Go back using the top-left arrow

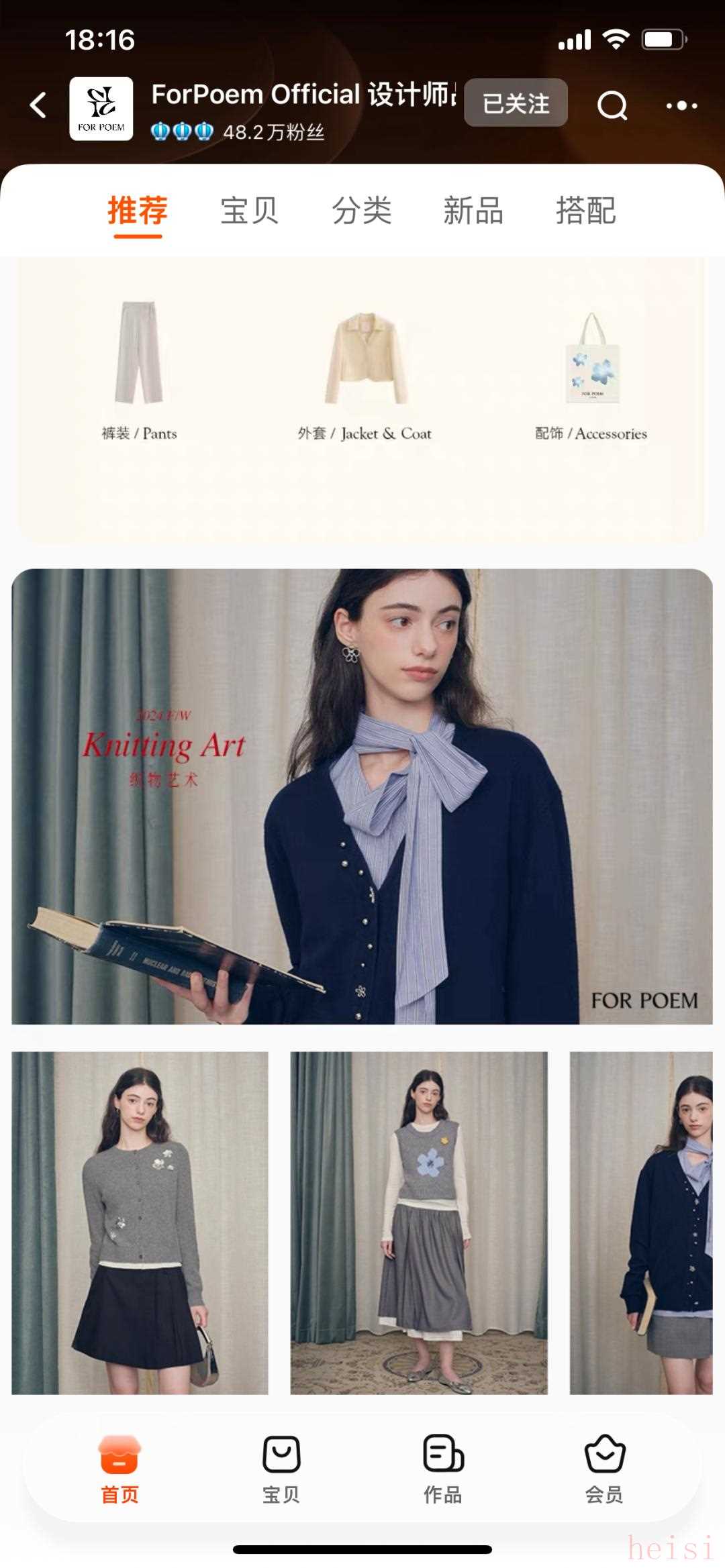(39, 105)
